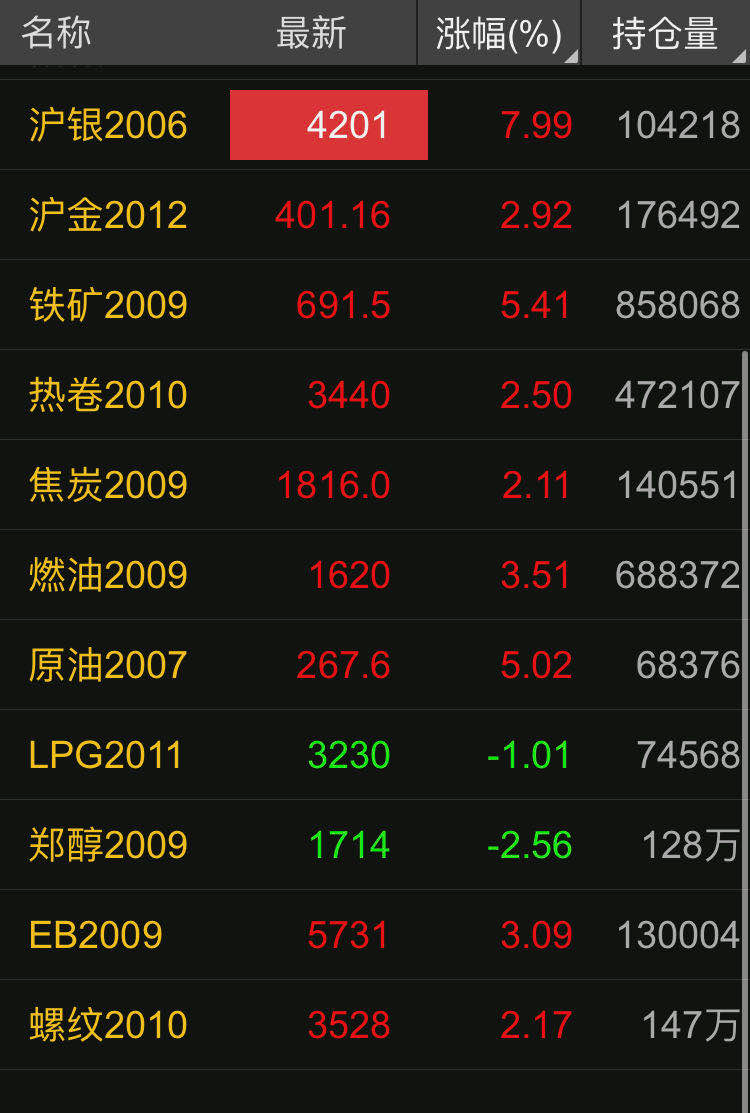Open 沪金2012 contract row
Screen dimensions: 750x1113
point(108,215)
